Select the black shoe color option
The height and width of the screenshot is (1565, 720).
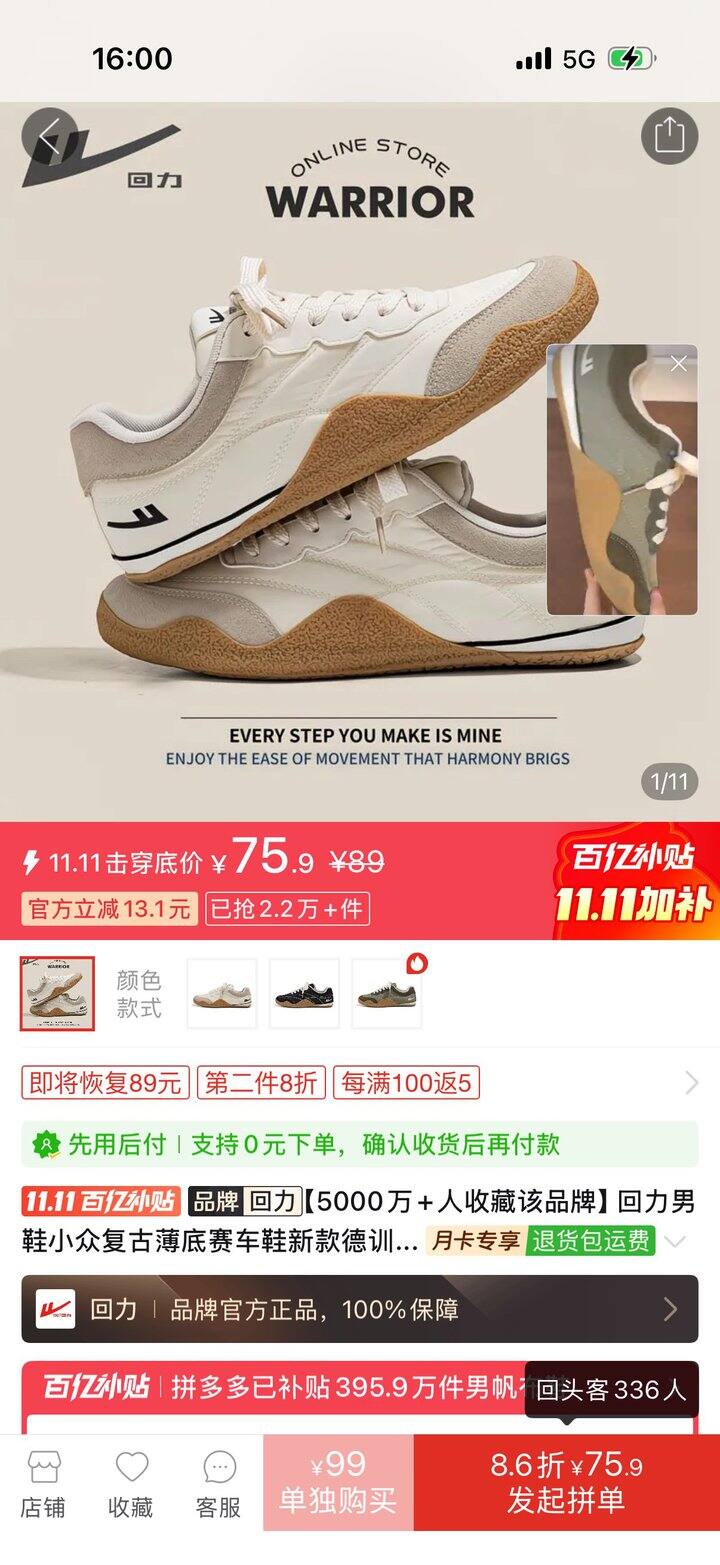coord(304,993)
